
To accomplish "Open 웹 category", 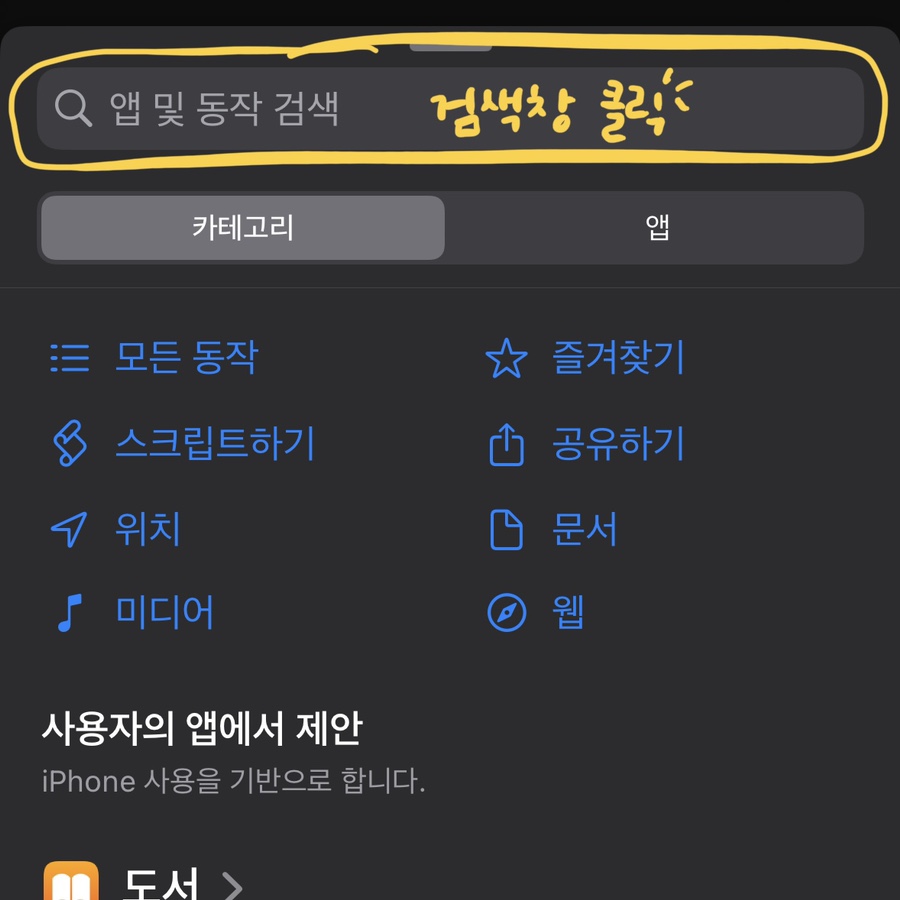I will [x=567, y=612].
